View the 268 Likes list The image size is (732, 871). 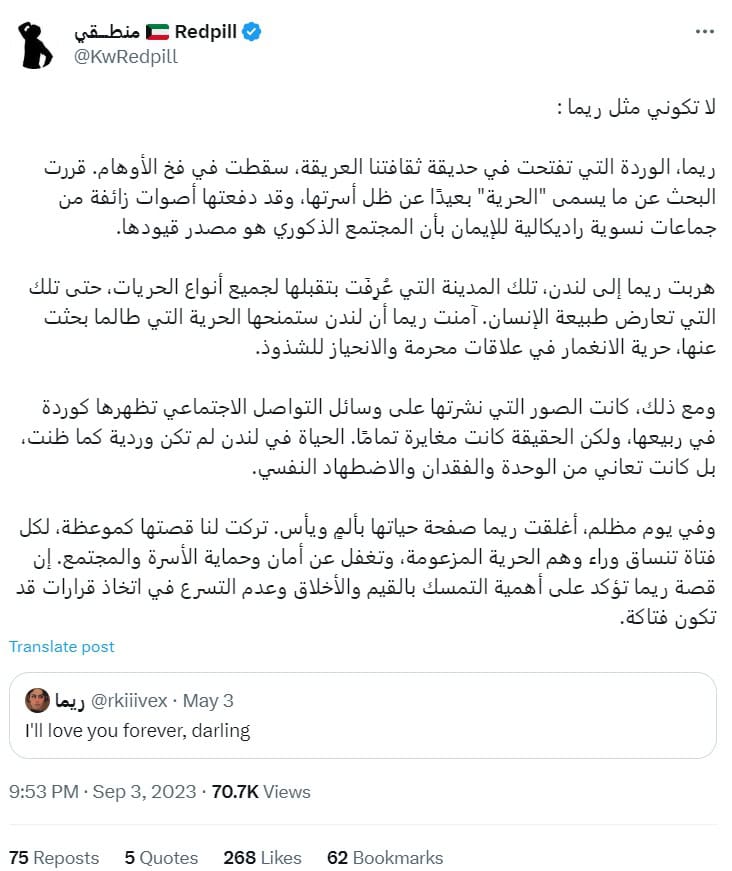point(263,857)
